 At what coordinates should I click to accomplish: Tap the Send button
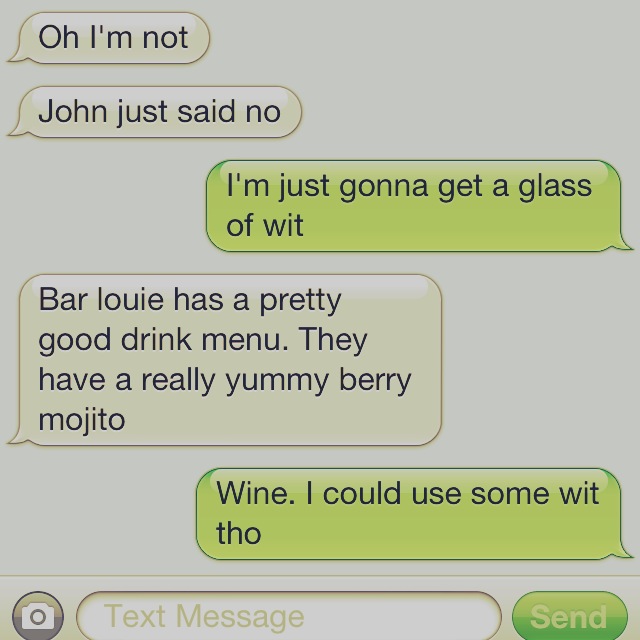pos(568,617)
